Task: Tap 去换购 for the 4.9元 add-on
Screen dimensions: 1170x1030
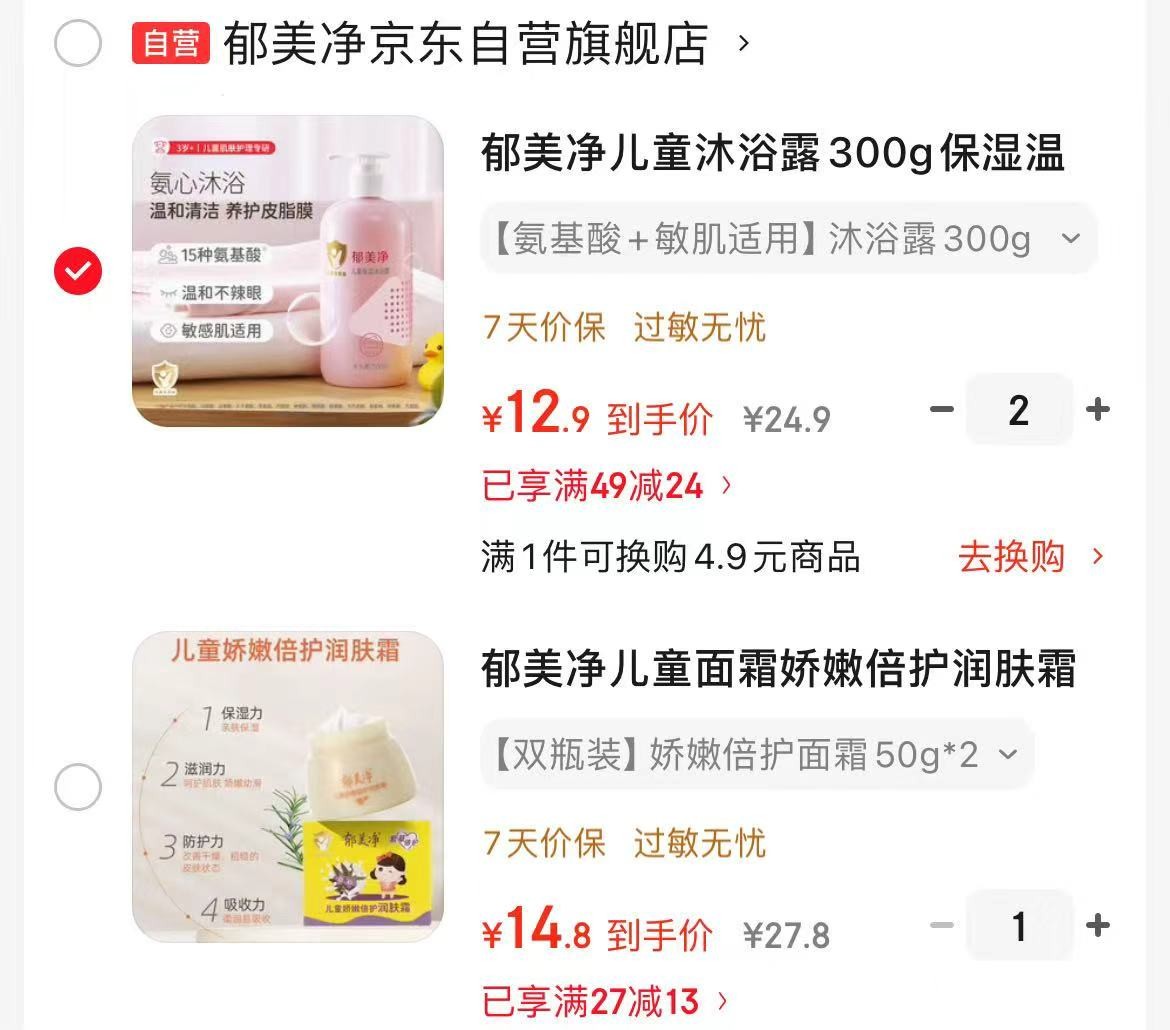Action: tap(1030, 557)
